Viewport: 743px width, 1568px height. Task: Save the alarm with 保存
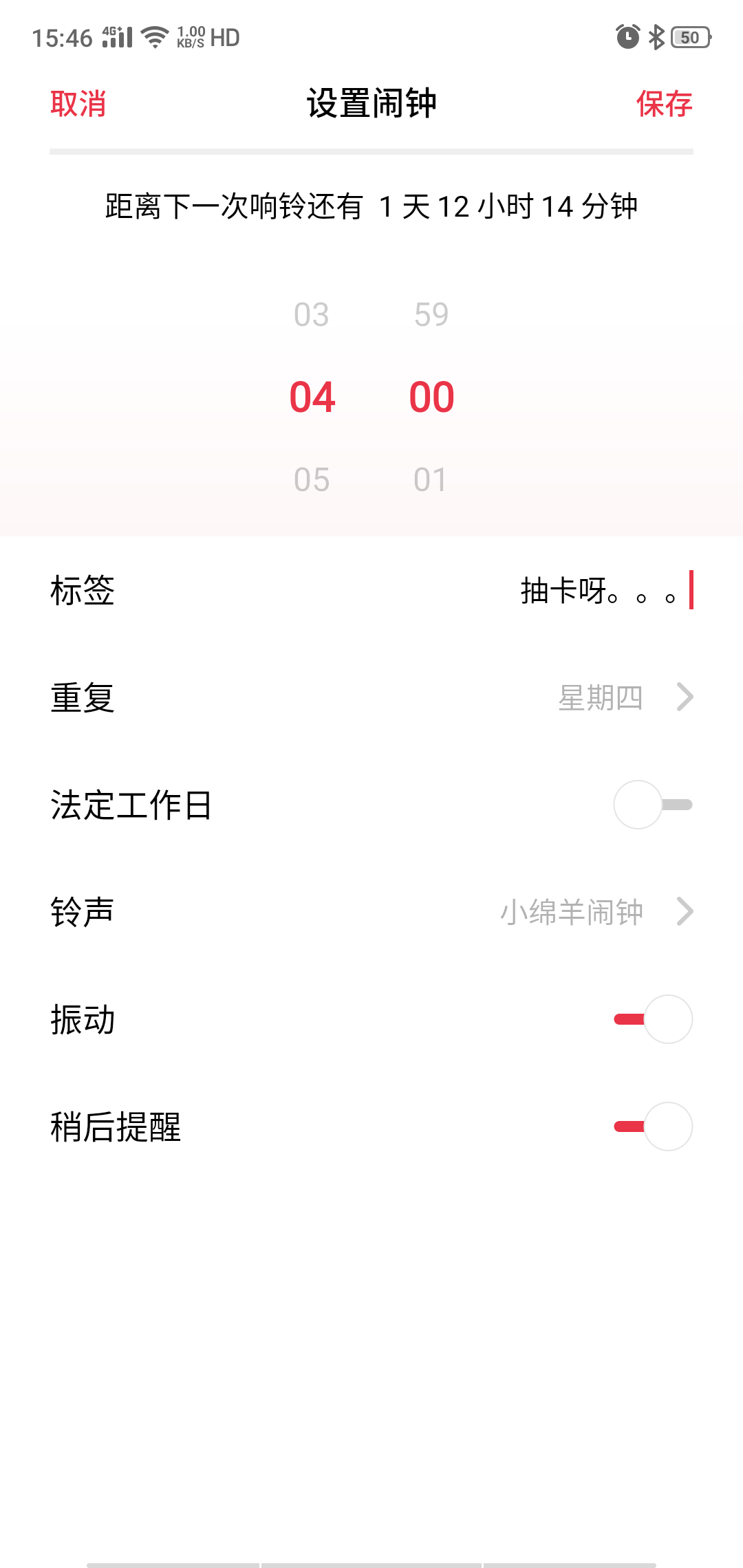[x=664, y=104]
